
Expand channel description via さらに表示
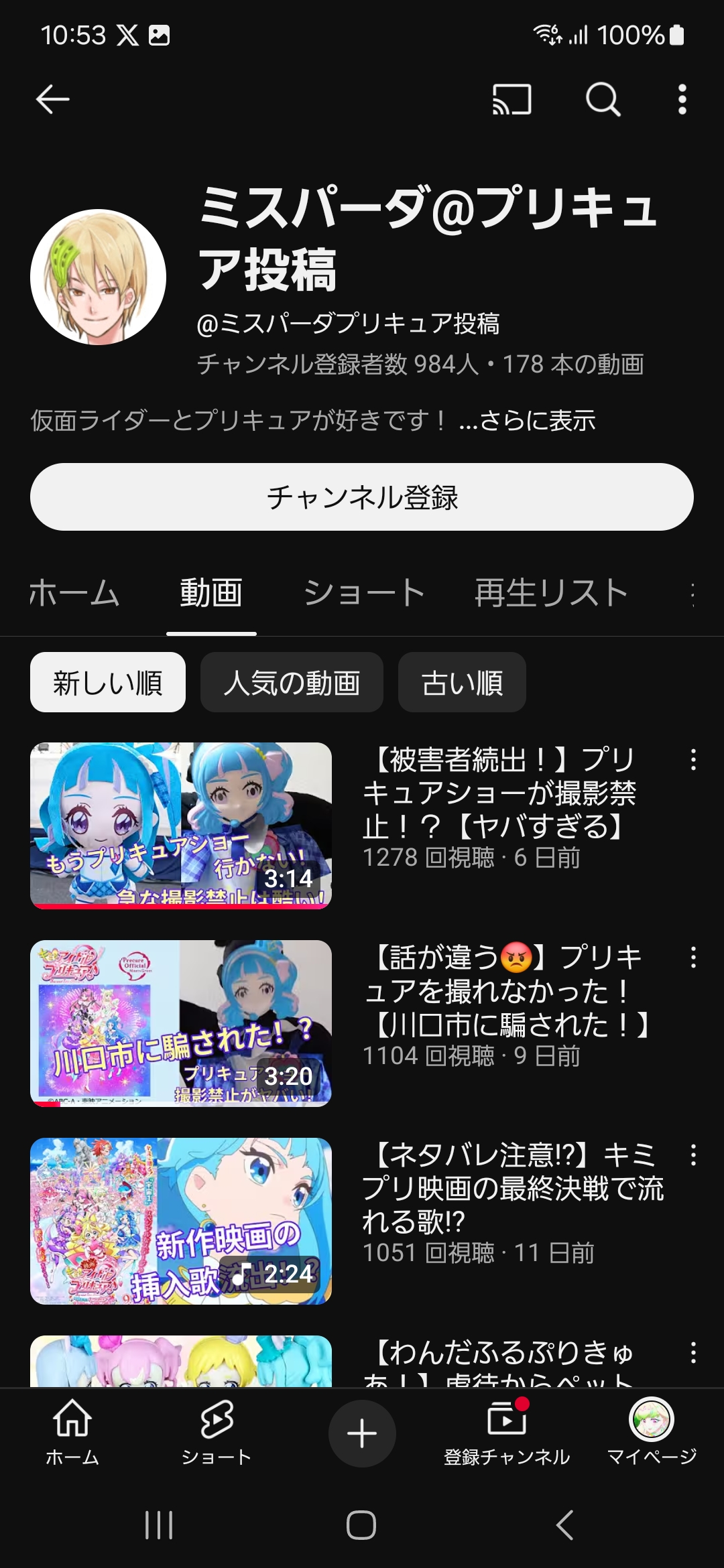(x=528, y=421)
